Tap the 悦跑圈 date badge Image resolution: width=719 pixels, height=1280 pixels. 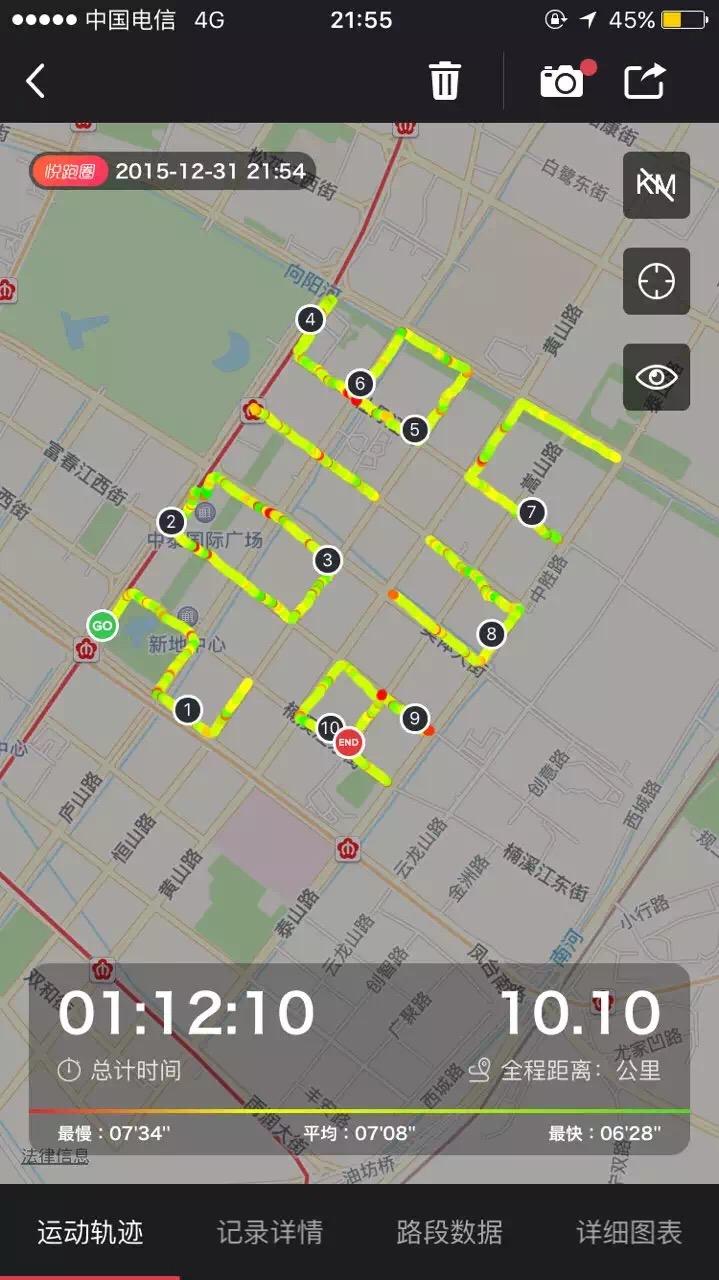172,171
